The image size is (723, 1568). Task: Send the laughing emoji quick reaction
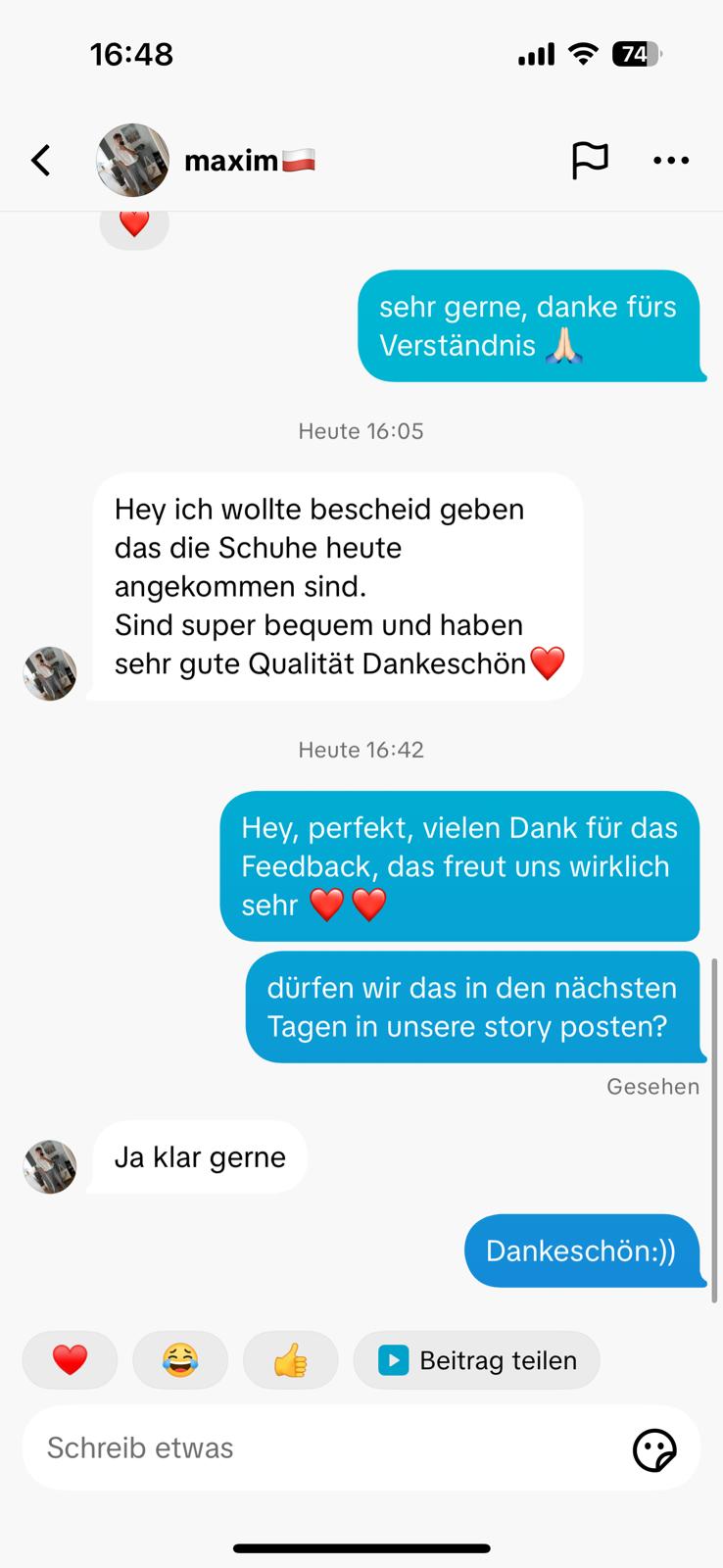pos(180,1360)
